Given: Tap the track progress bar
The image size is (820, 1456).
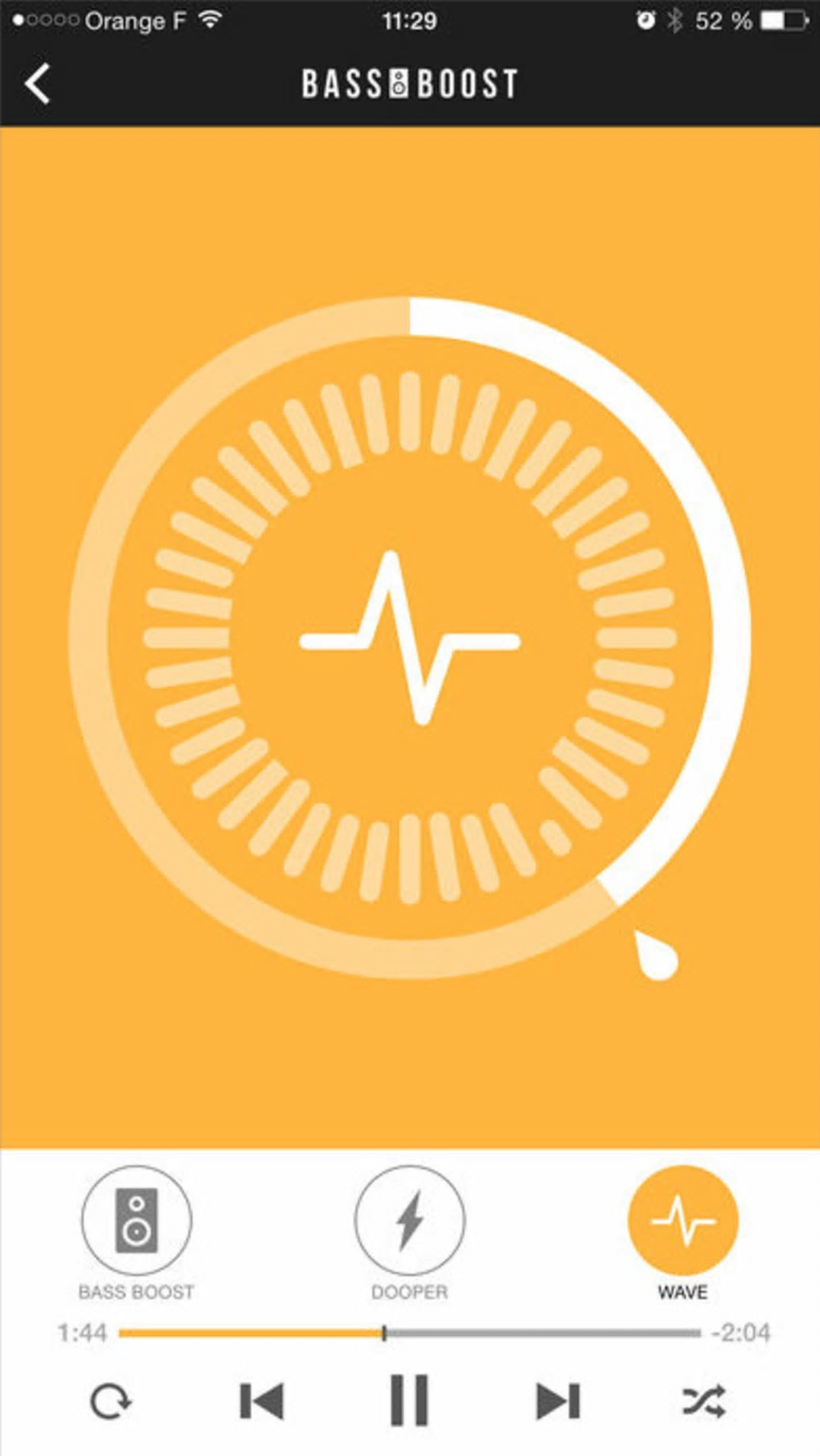Looking at the screenshot, I should 410,1333.
